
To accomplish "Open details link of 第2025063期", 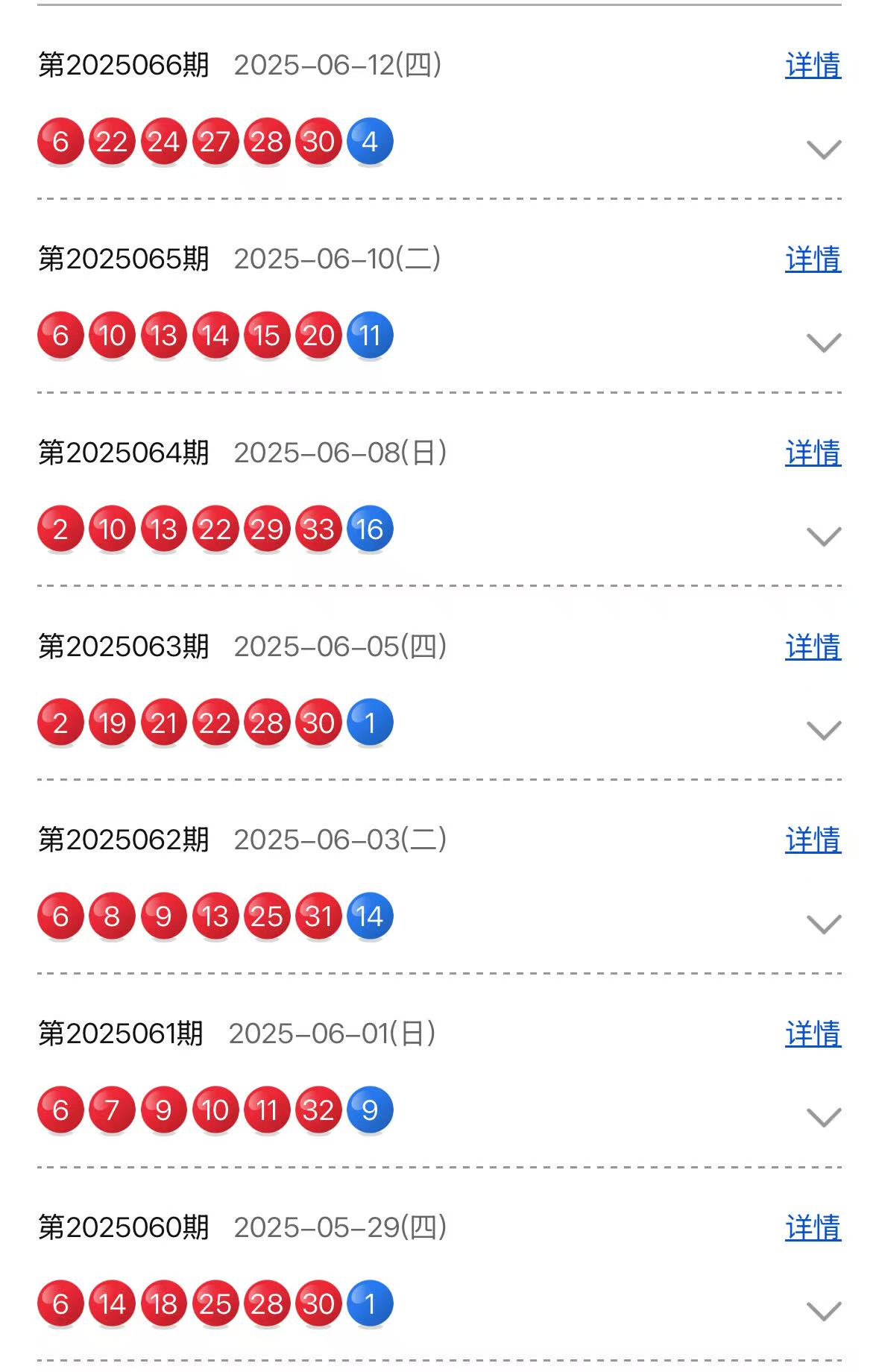I will tap(813, 646).
